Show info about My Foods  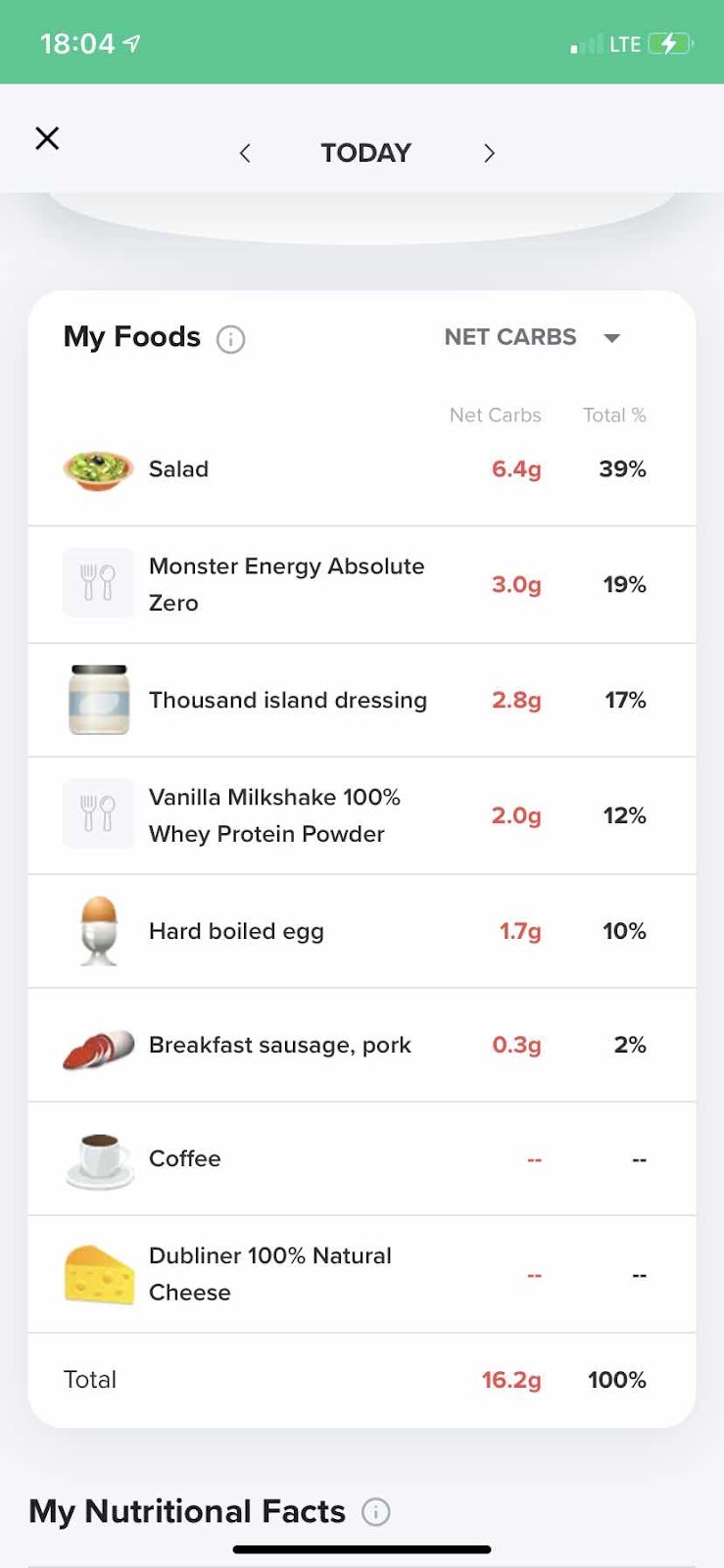click(230, 339)
